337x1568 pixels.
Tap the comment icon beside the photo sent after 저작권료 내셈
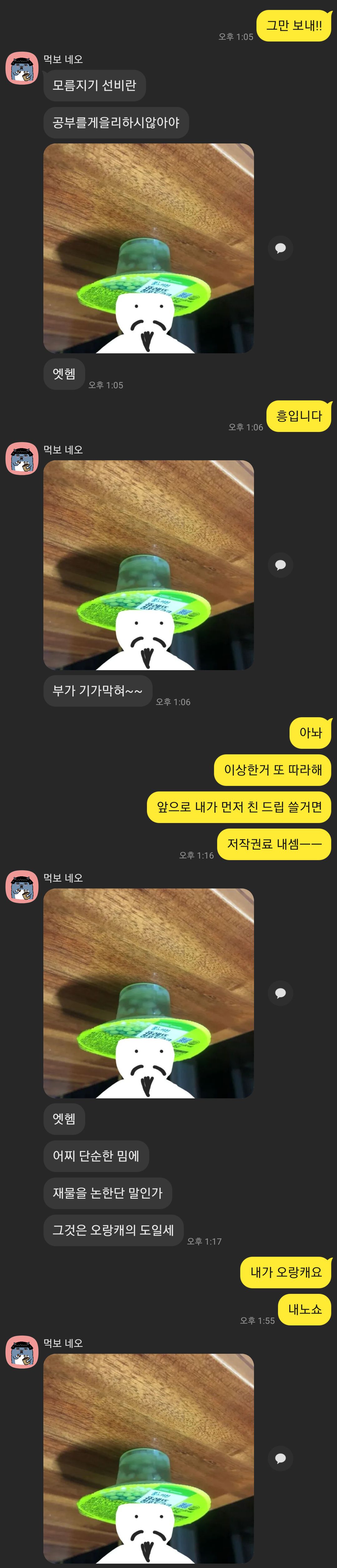(x=280, y=993)
